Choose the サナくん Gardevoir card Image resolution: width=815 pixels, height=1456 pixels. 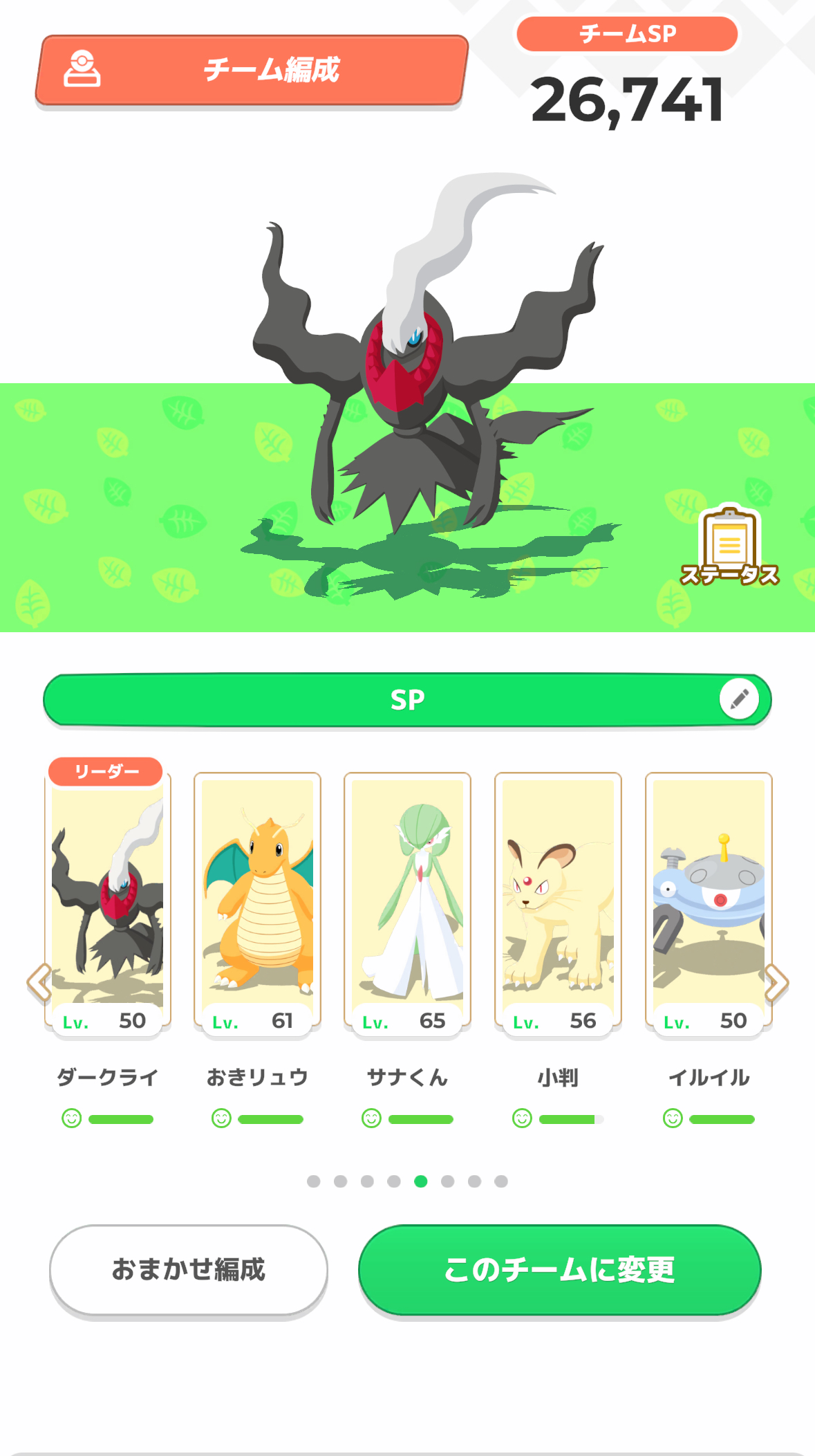point(407,899)
